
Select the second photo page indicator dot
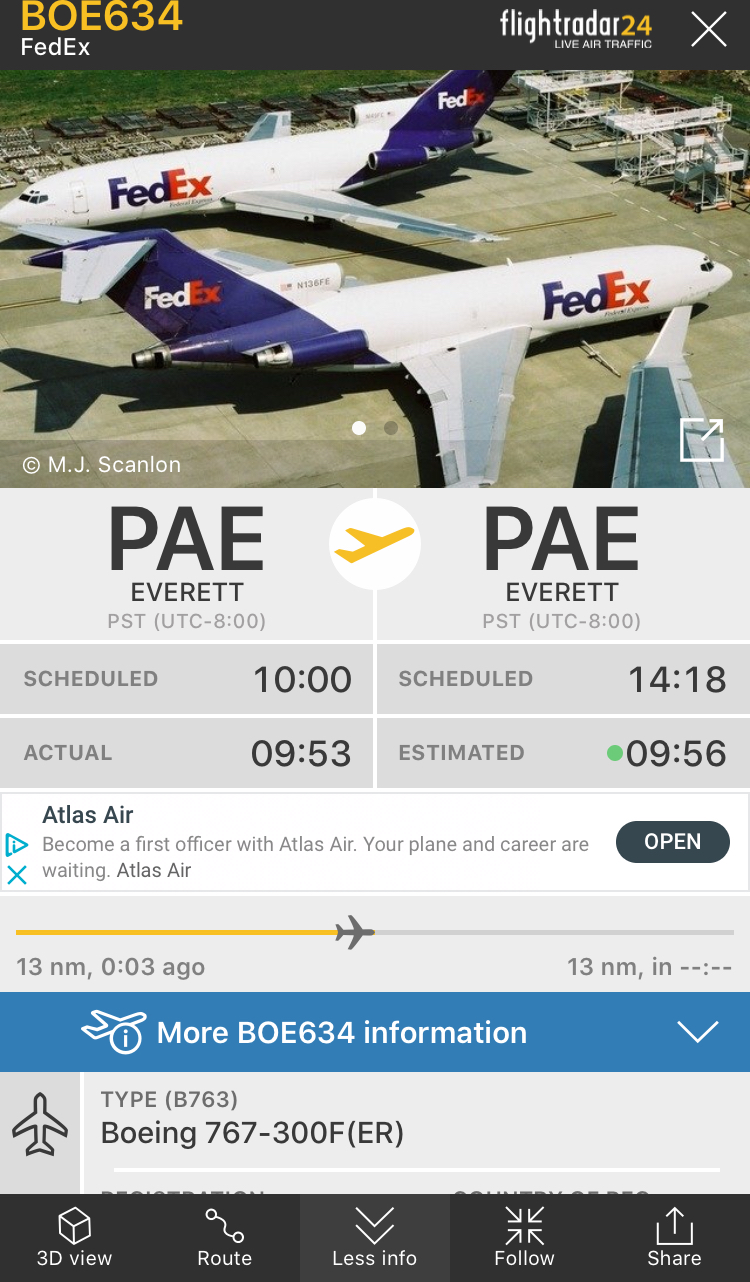pos(391,428)
